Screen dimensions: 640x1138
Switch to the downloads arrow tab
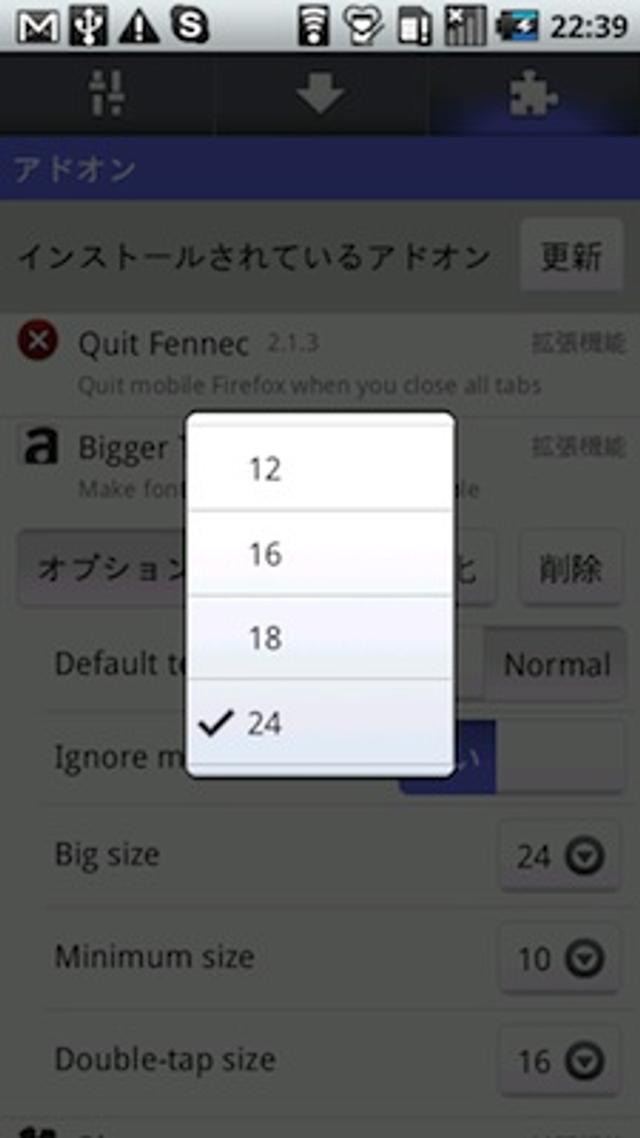[x=321, y=95]
